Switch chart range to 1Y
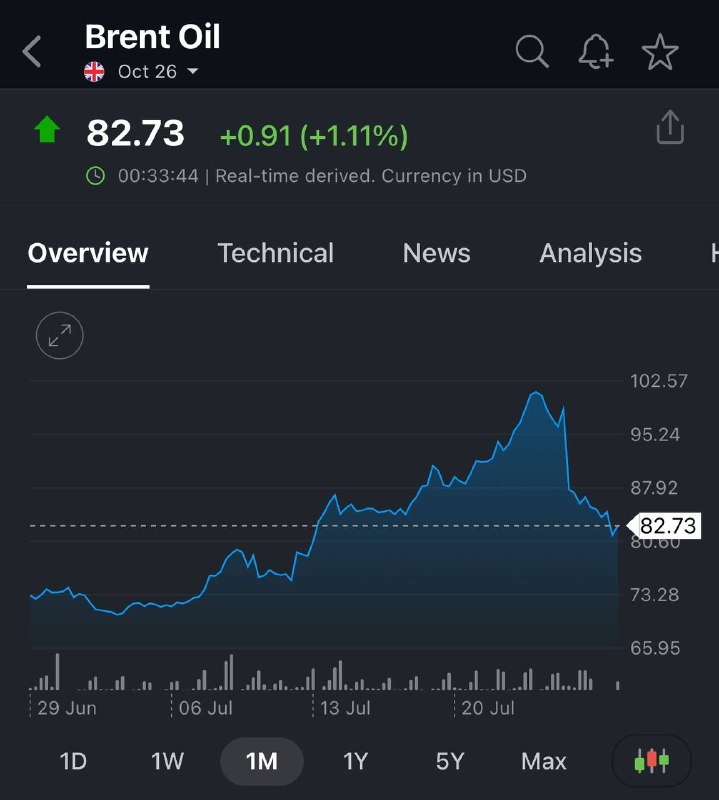Image resolution: width=719 pixels, height=800 pixels. click(355, 761)
